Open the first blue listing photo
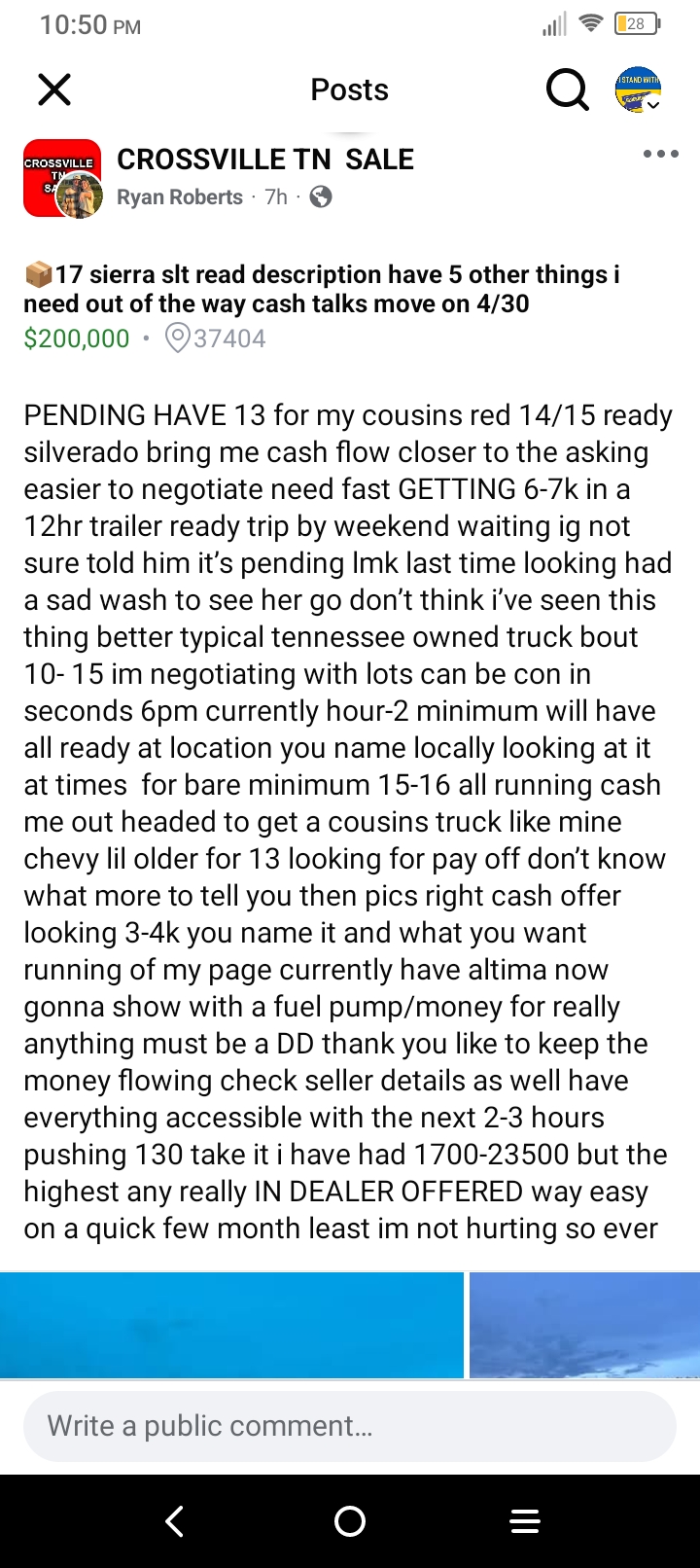 point(231,1325)
